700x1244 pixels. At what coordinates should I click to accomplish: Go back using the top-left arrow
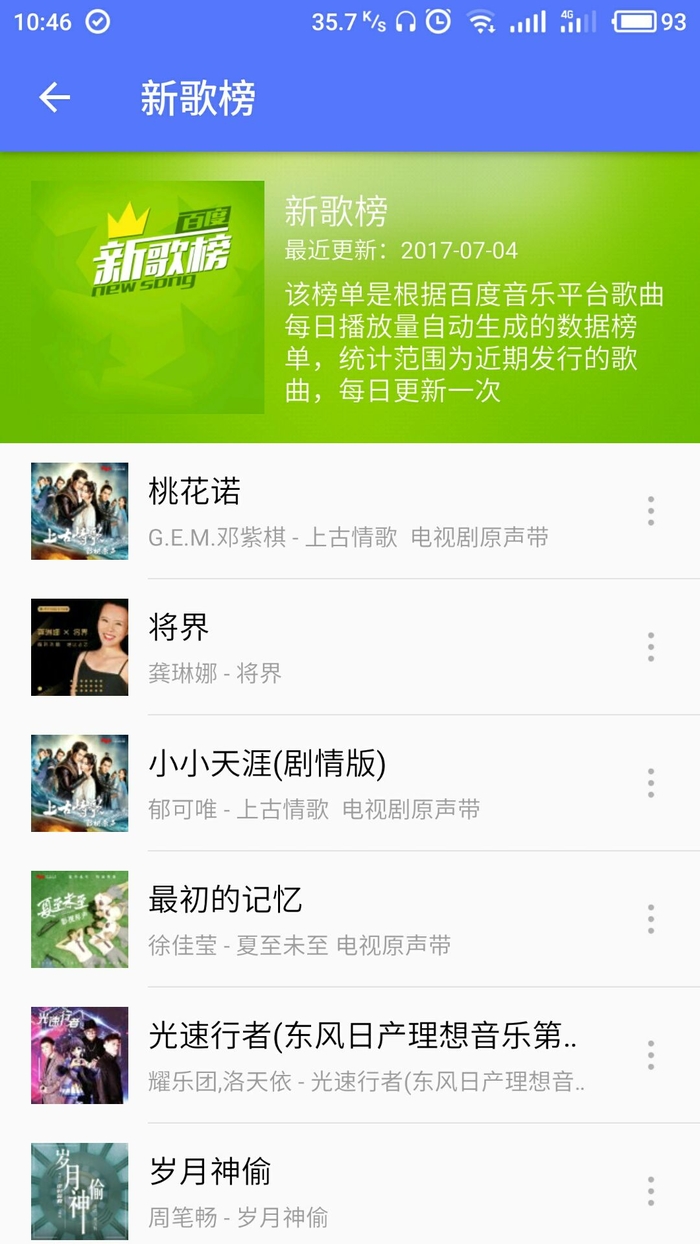55,98
